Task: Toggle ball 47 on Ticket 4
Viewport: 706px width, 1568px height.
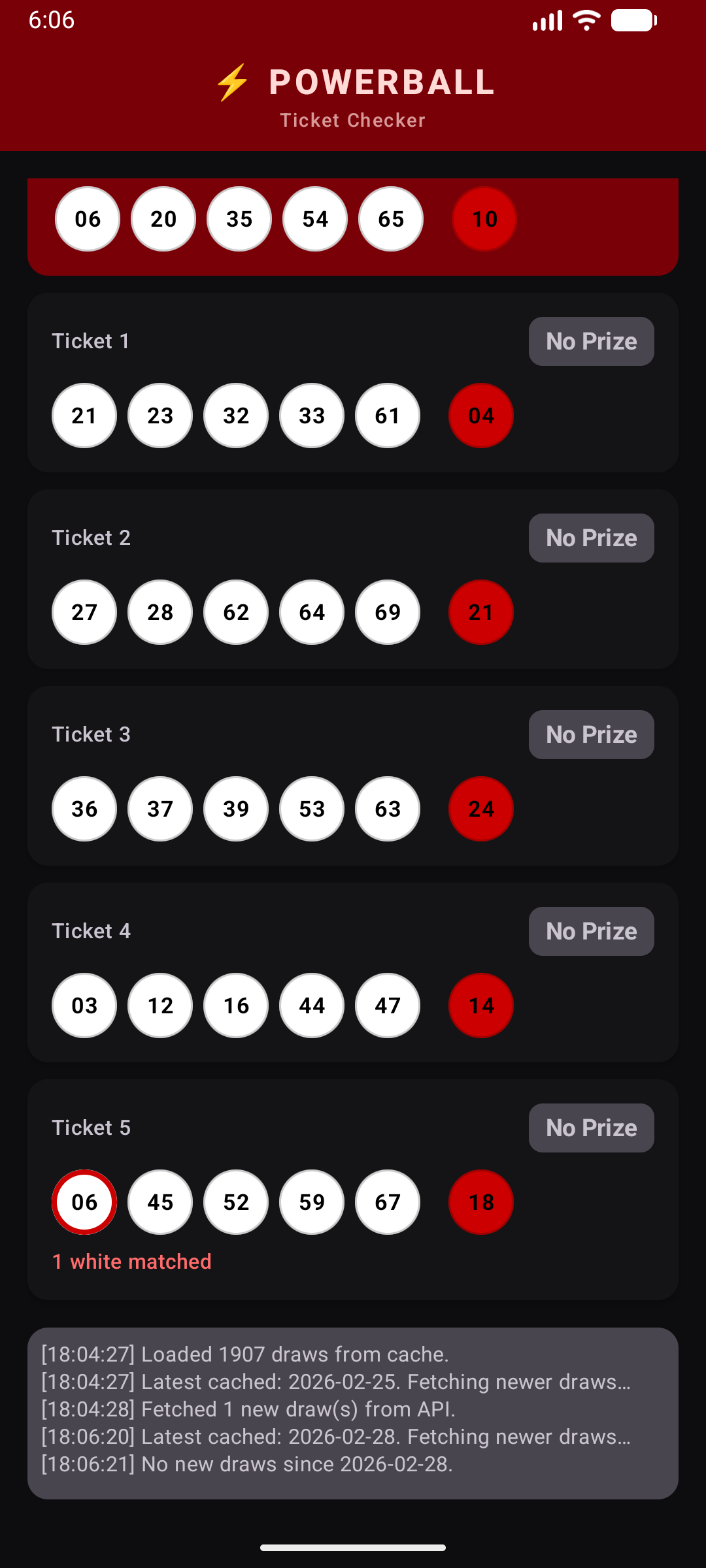Action: [x=387, y=1005]
